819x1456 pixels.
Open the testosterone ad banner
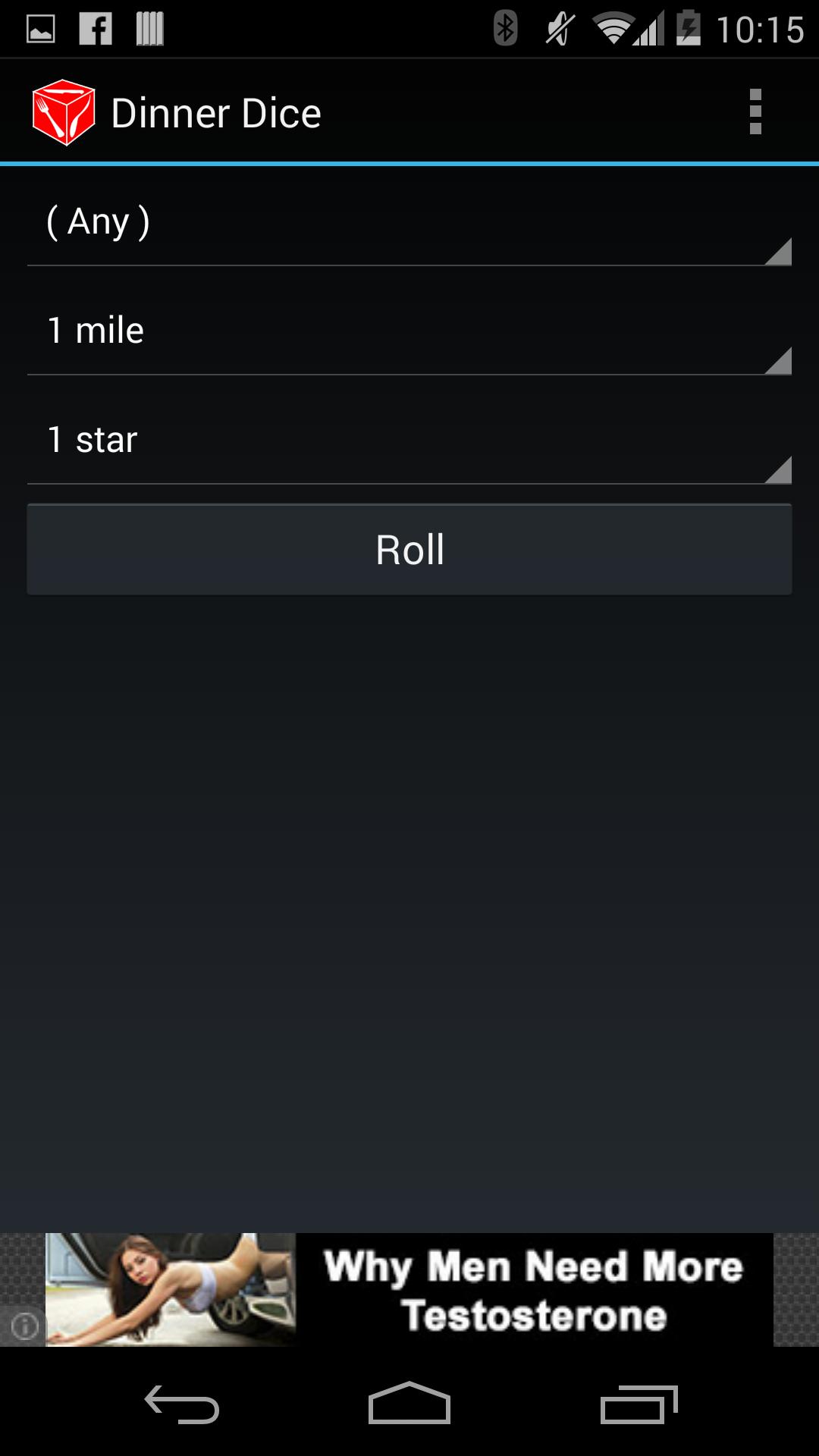click(x=409, y=1290)
